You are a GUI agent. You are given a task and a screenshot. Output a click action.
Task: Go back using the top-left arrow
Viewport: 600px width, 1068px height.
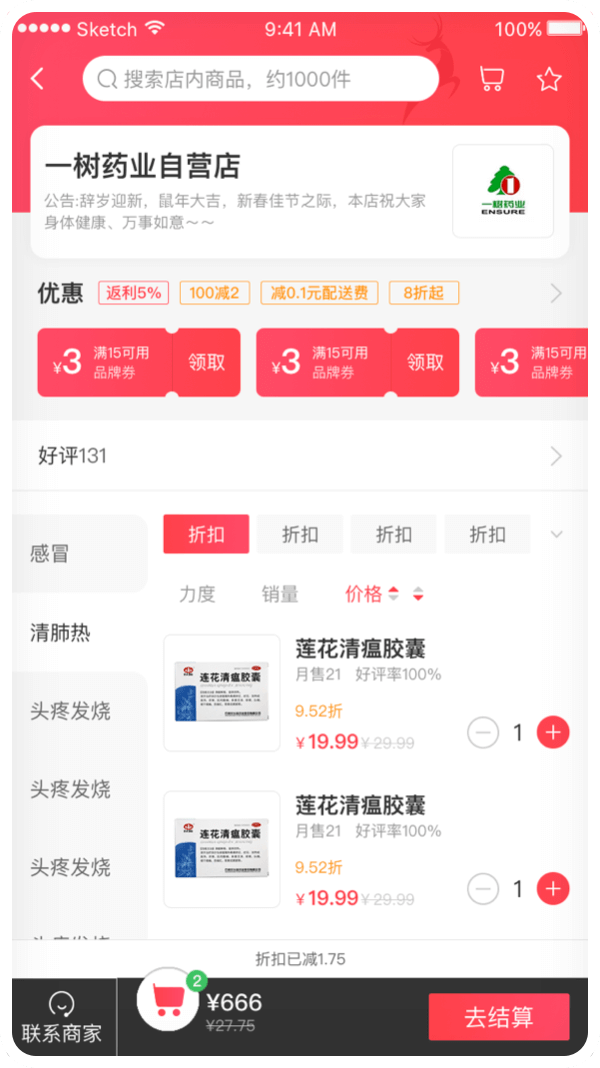pyautogui.click(x=38, y=79)
